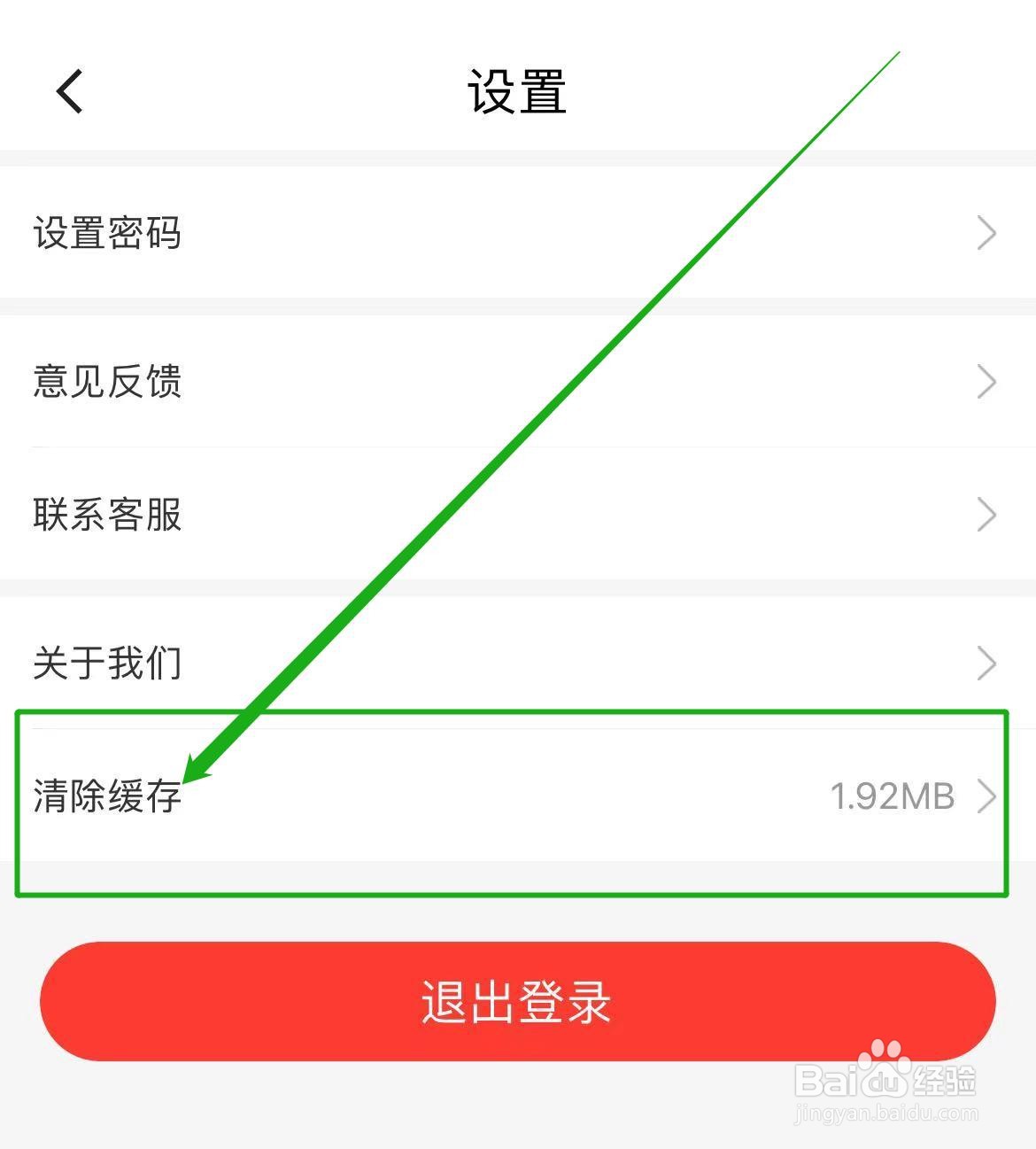Clear cache by tapping 清除缓存

[106, 796]
